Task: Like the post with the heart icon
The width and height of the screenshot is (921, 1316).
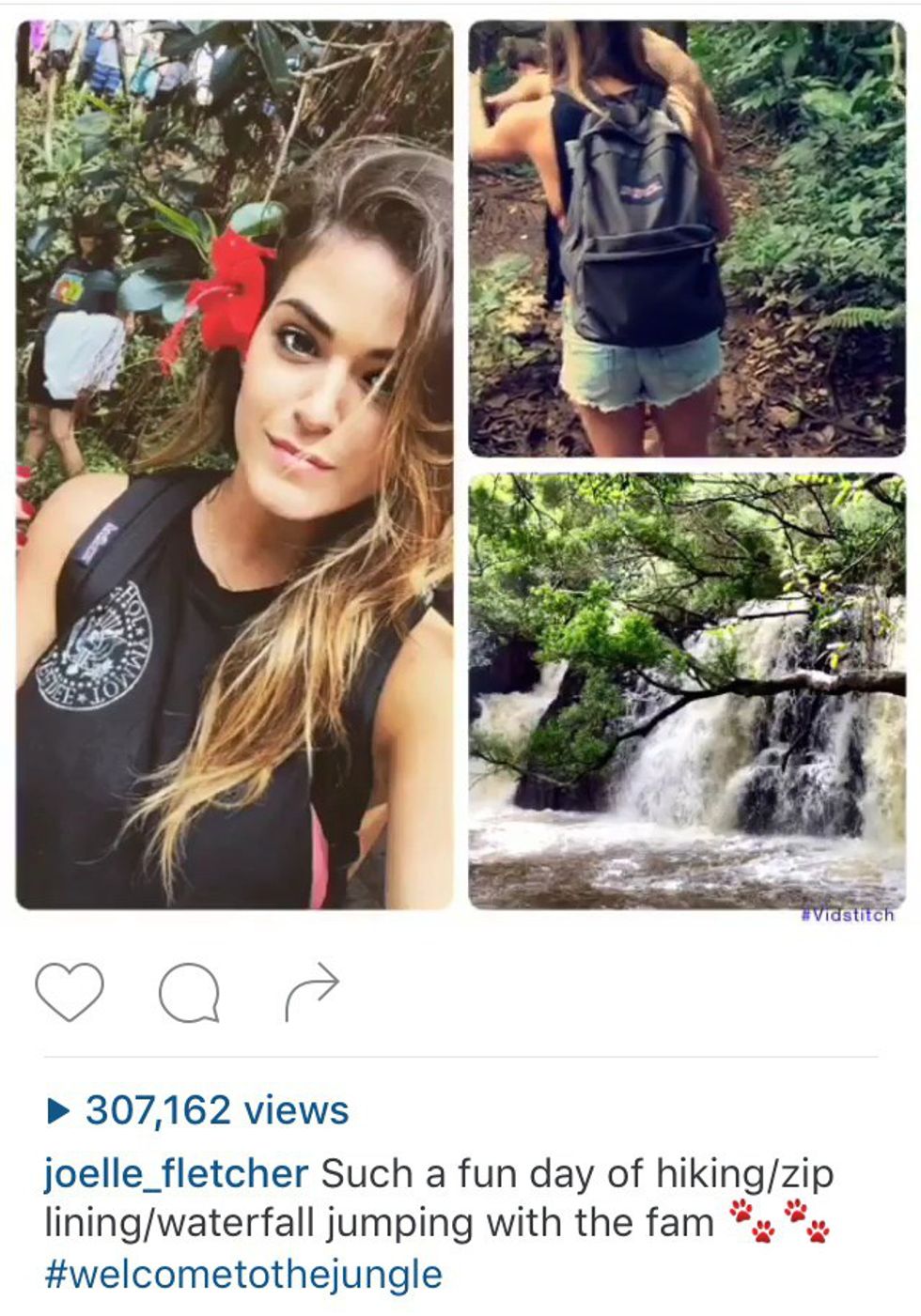Action: click(69, 992)
